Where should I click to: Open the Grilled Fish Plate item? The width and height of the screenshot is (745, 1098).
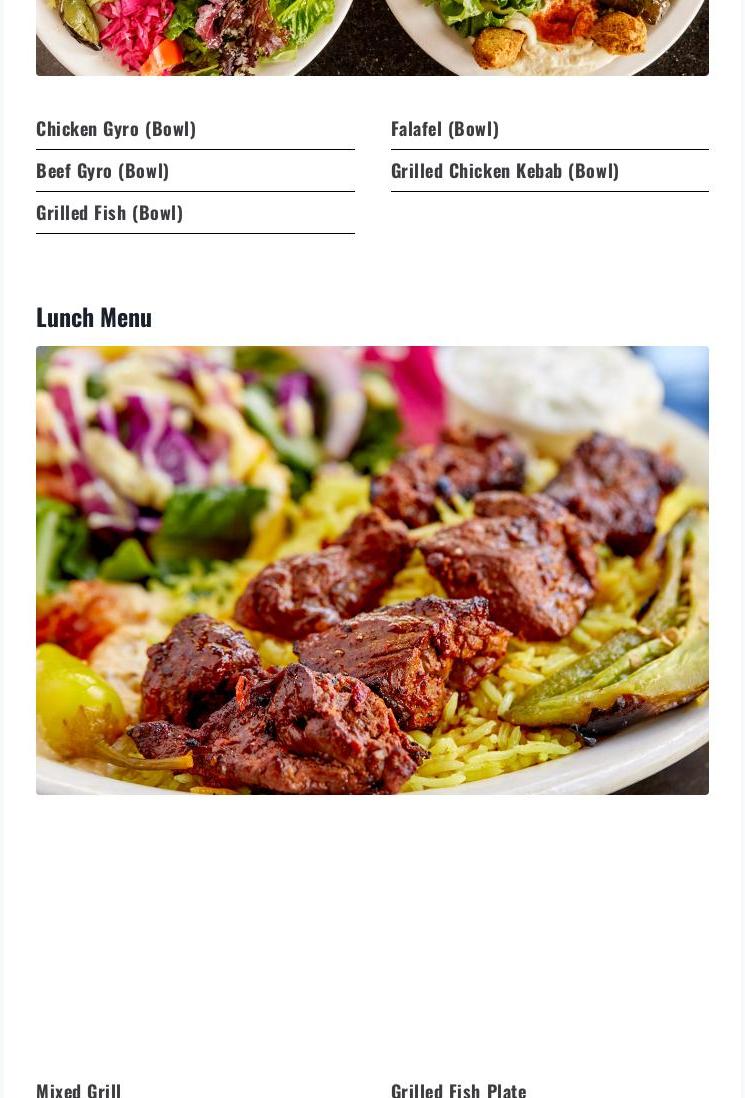coord(459,1089)
